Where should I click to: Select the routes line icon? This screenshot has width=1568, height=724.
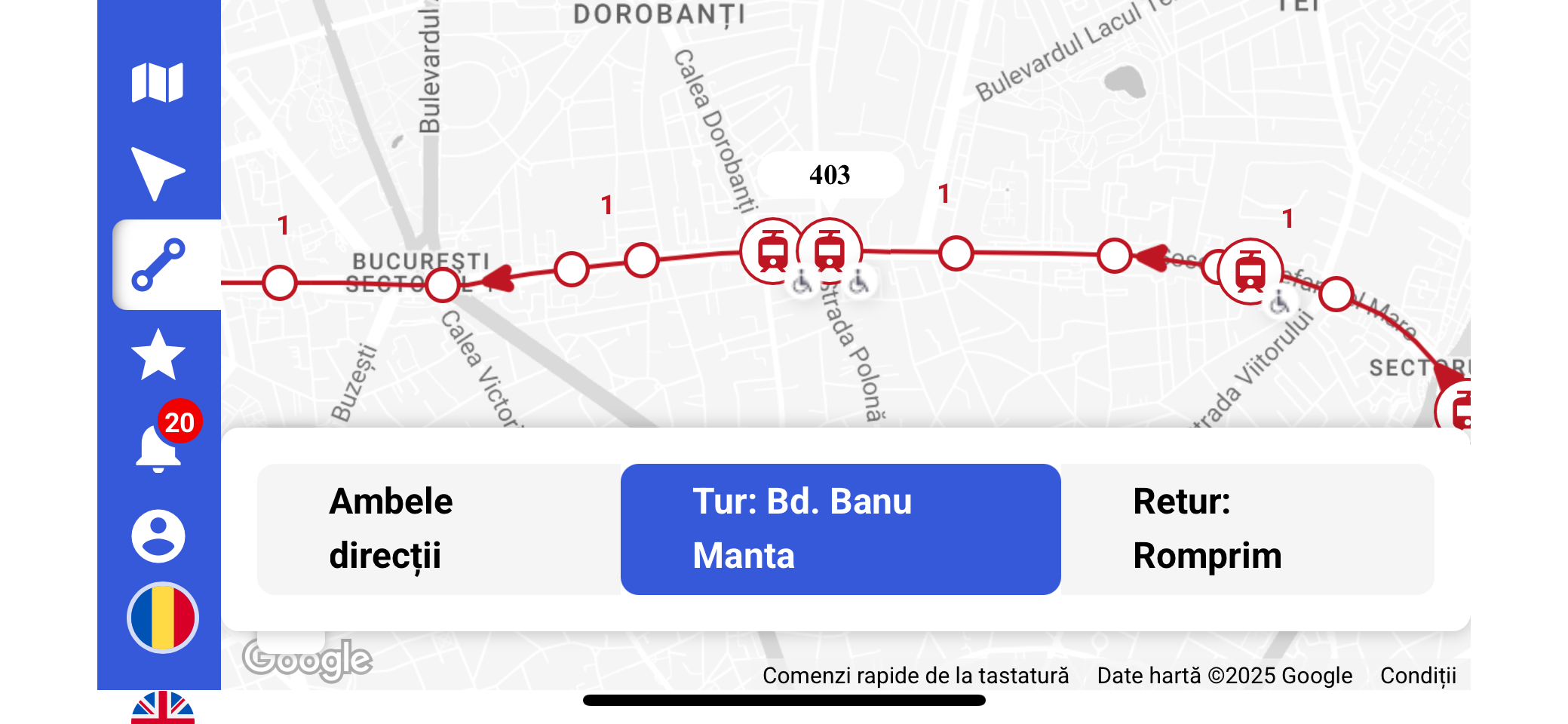point(158,265)
